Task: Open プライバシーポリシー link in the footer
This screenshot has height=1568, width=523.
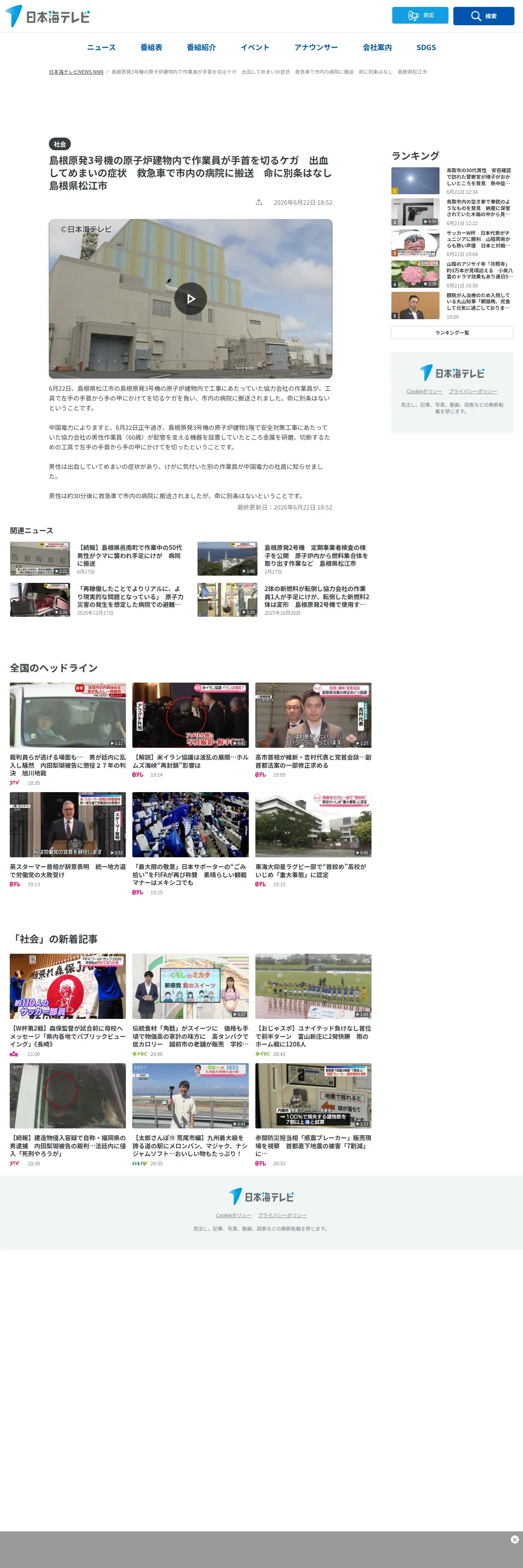Action: [x=283, y=1215]
